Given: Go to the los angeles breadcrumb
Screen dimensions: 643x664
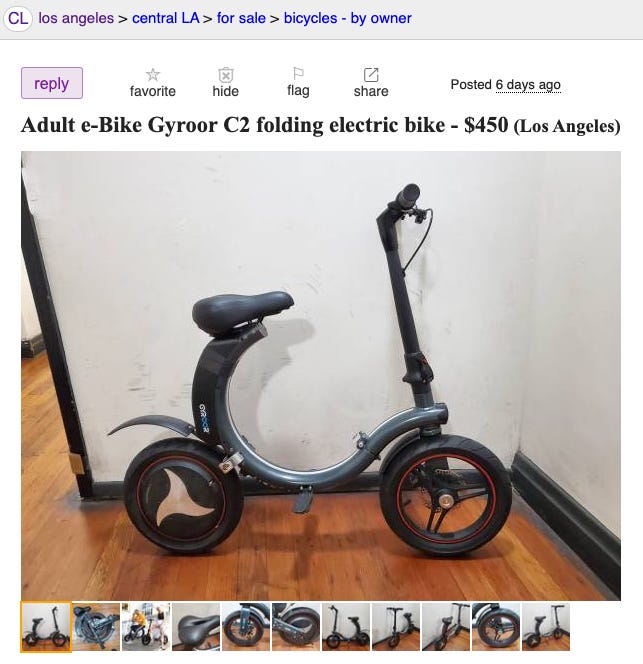Looking at the screenshot, I should [x=76, y=18].
